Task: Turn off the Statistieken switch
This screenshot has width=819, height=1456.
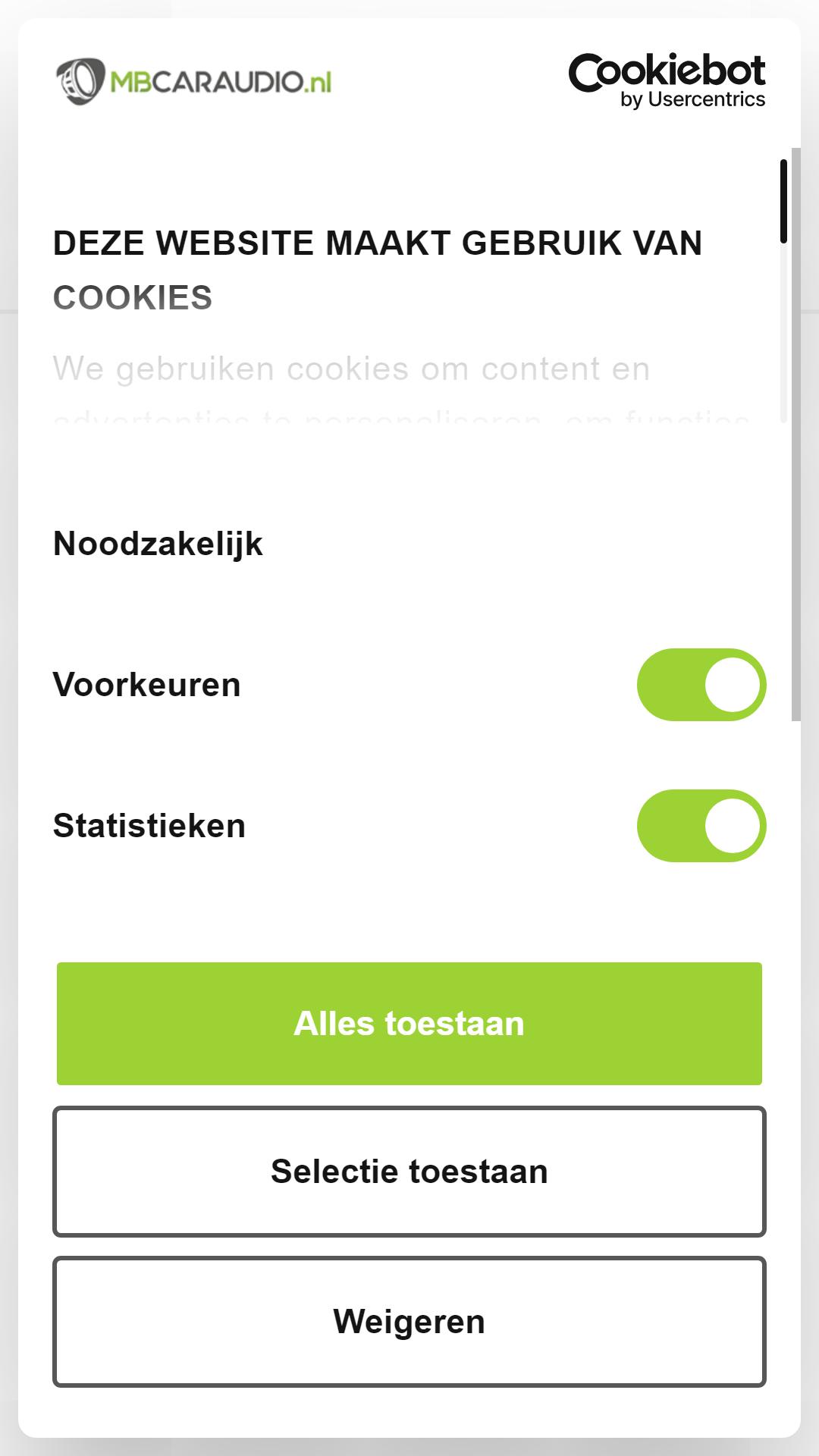Action: (x=701, y=826)
